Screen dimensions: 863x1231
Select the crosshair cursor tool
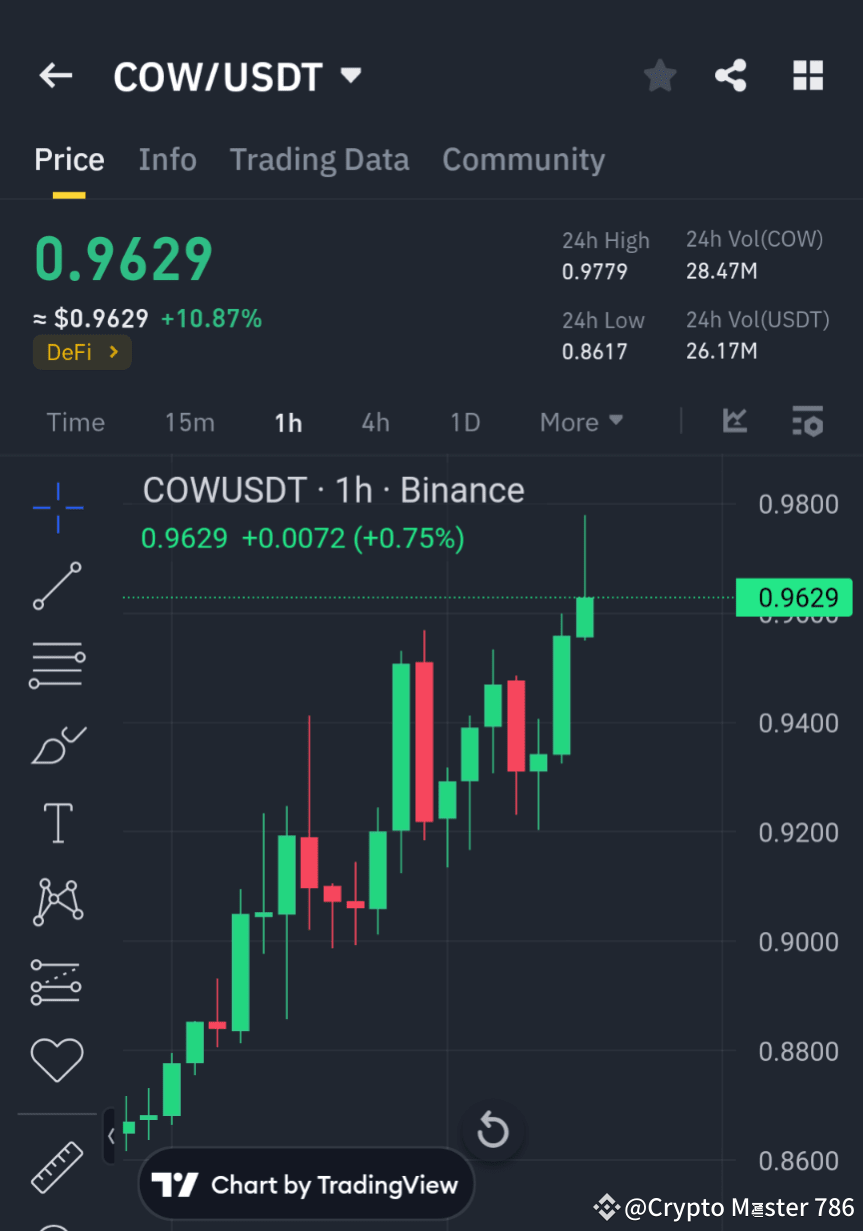pos(57,508)
